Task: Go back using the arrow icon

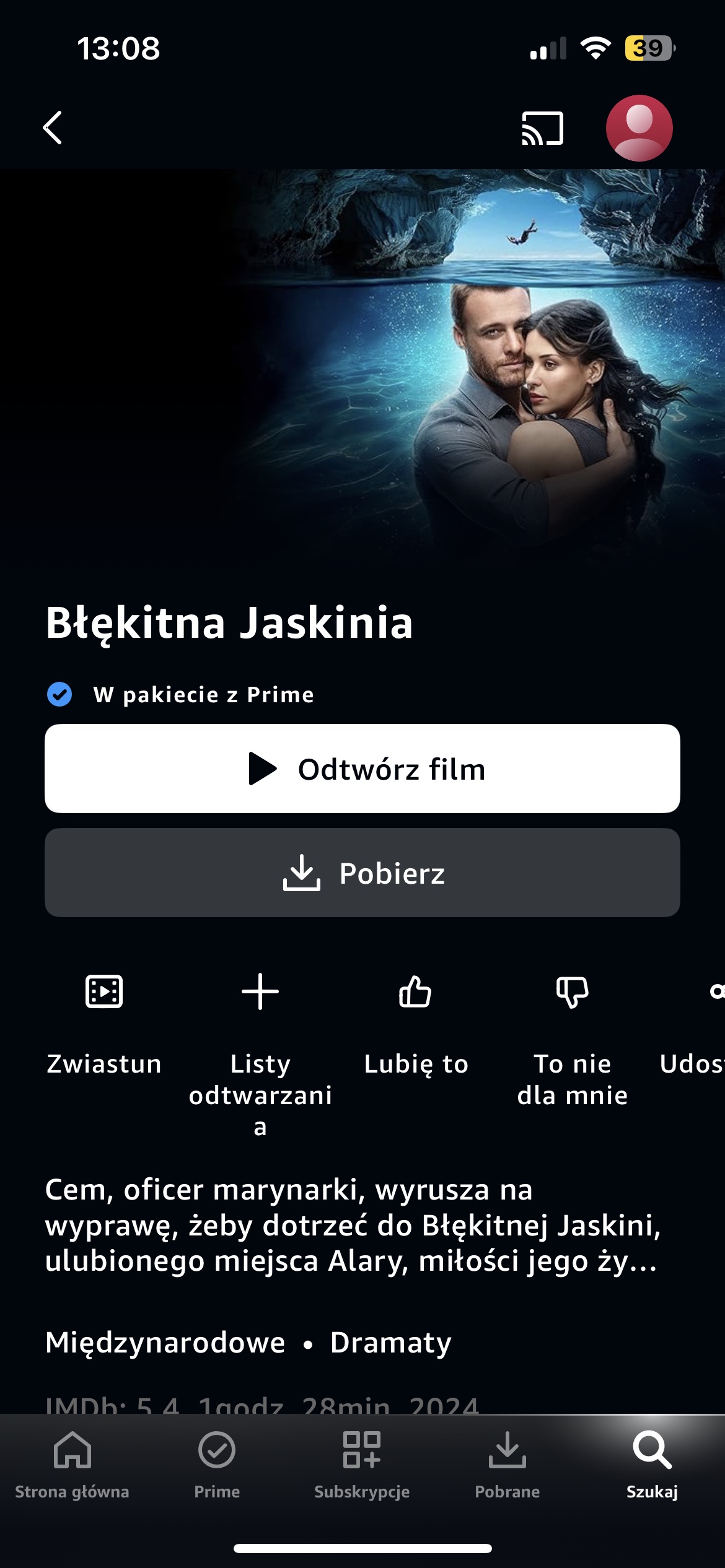Action: [x=53, y=128]
